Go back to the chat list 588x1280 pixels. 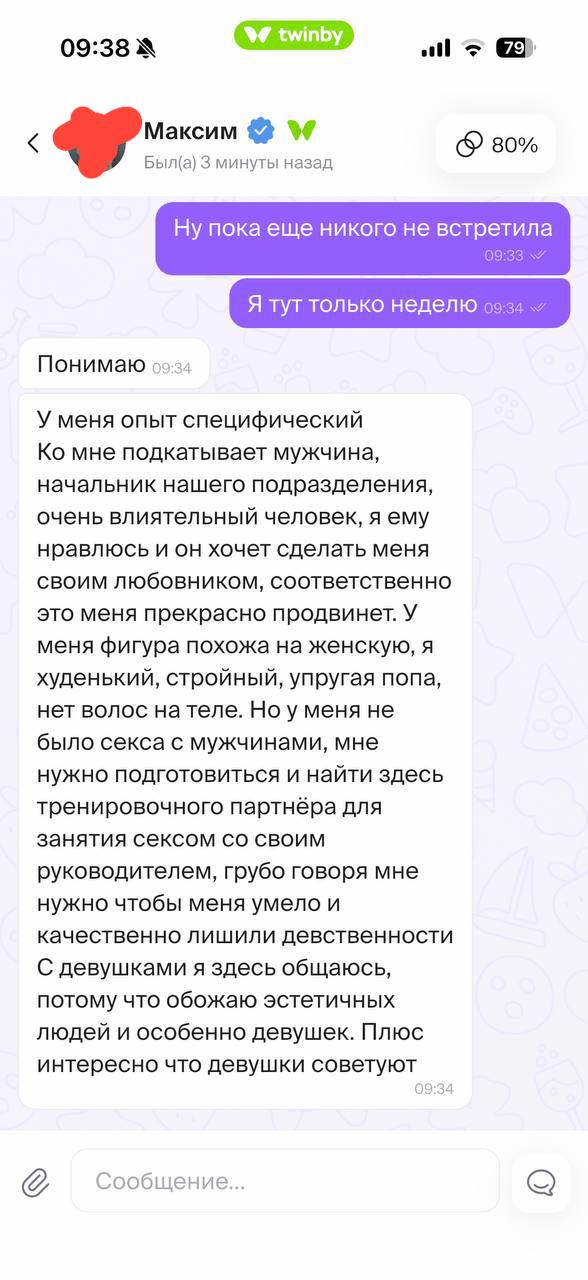[32, 143]
